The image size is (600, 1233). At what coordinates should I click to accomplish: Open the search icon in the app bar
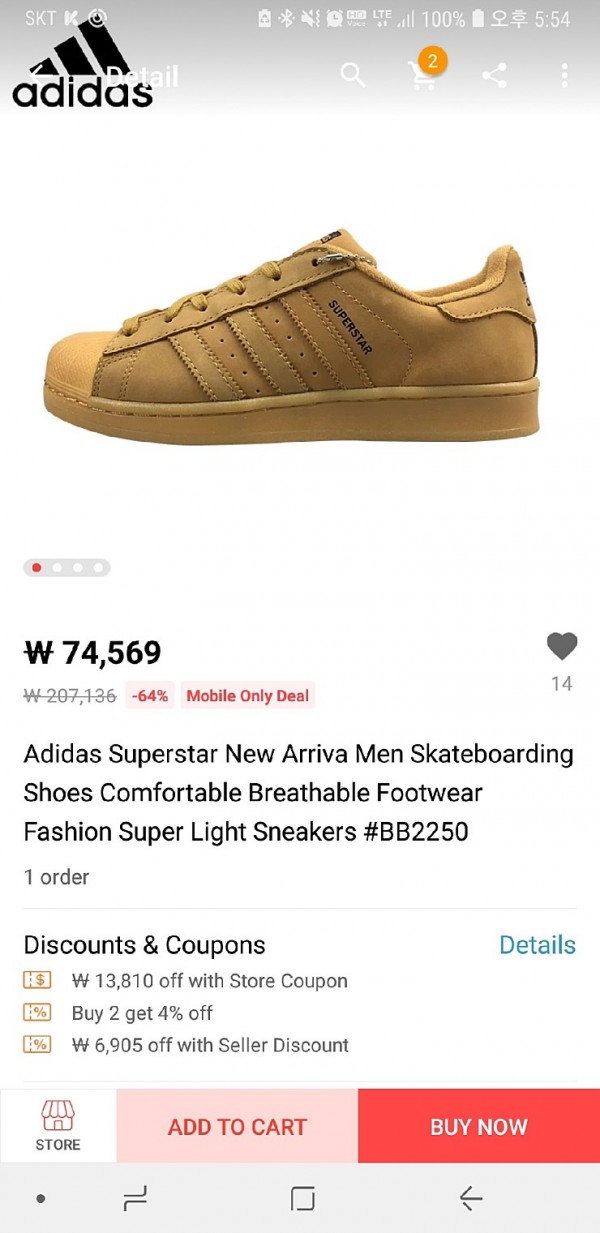(x=353, y=75)
